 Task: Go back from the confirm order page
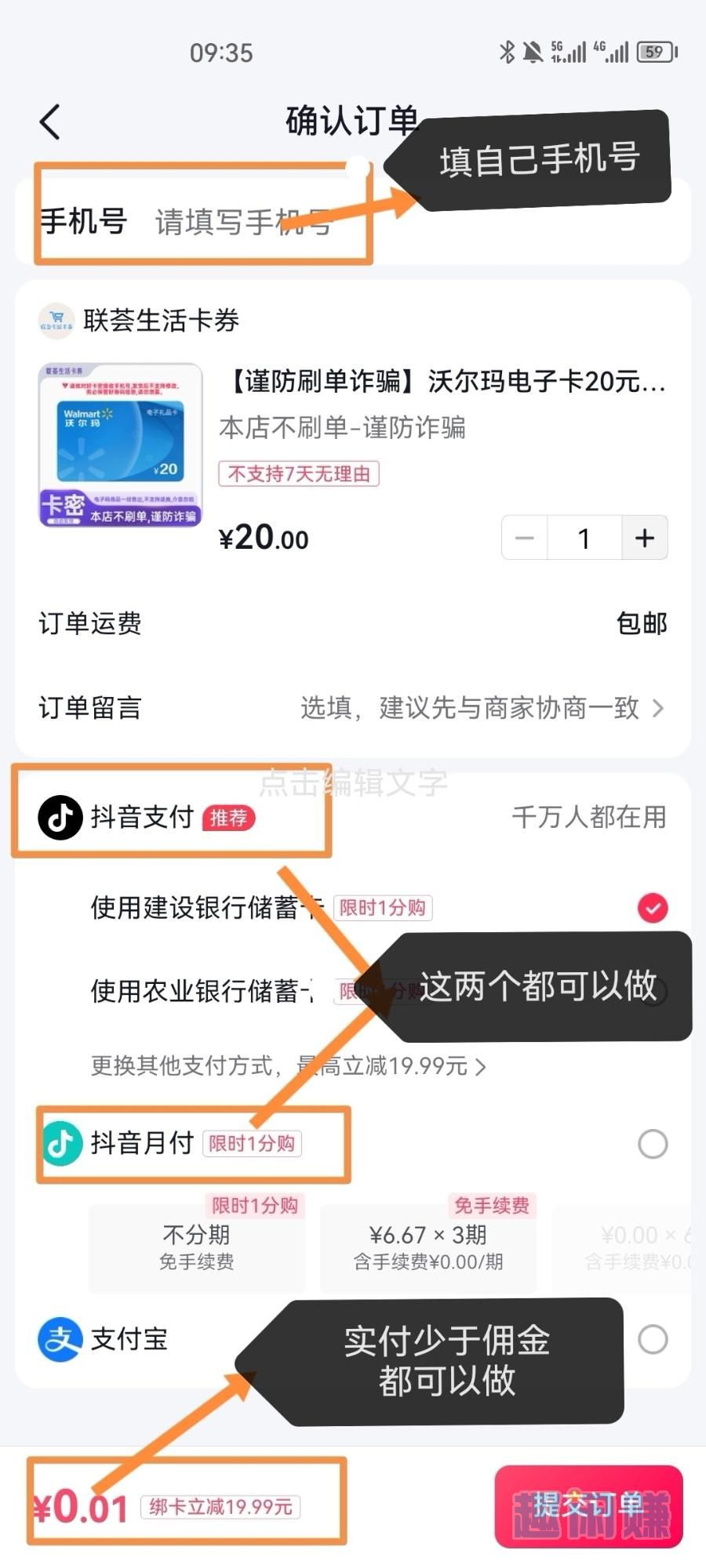pos(50,122)
